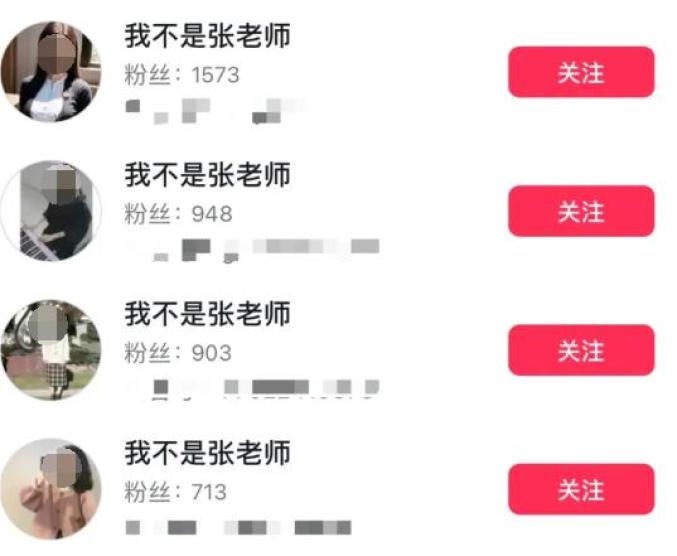The image size is (677, 556).
Task: Open profile of user with 粉丝: 948
Action: point(50,211)
